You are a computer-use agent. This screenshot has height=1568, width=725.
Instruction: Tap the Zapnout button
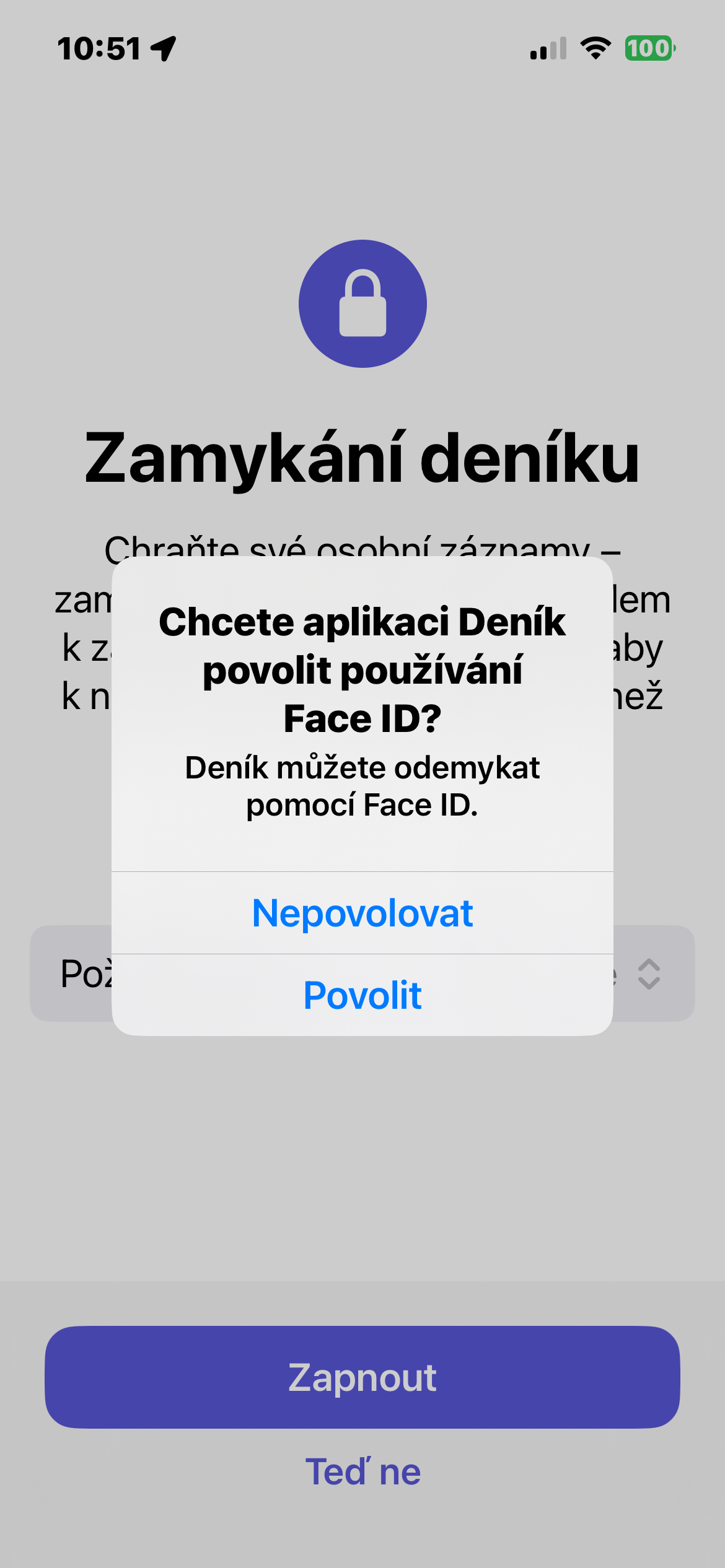click(362, 1377)
